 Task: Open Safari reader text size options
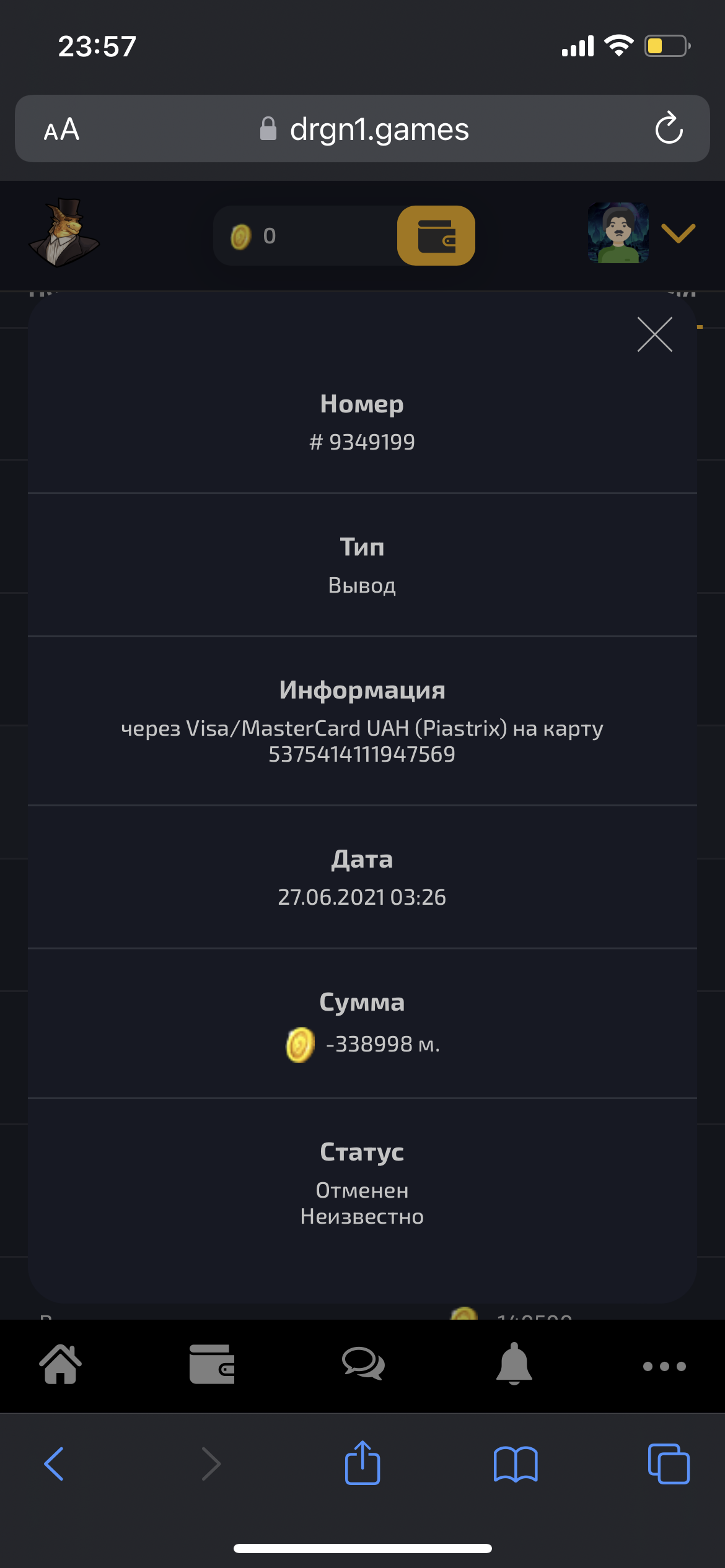61,129
